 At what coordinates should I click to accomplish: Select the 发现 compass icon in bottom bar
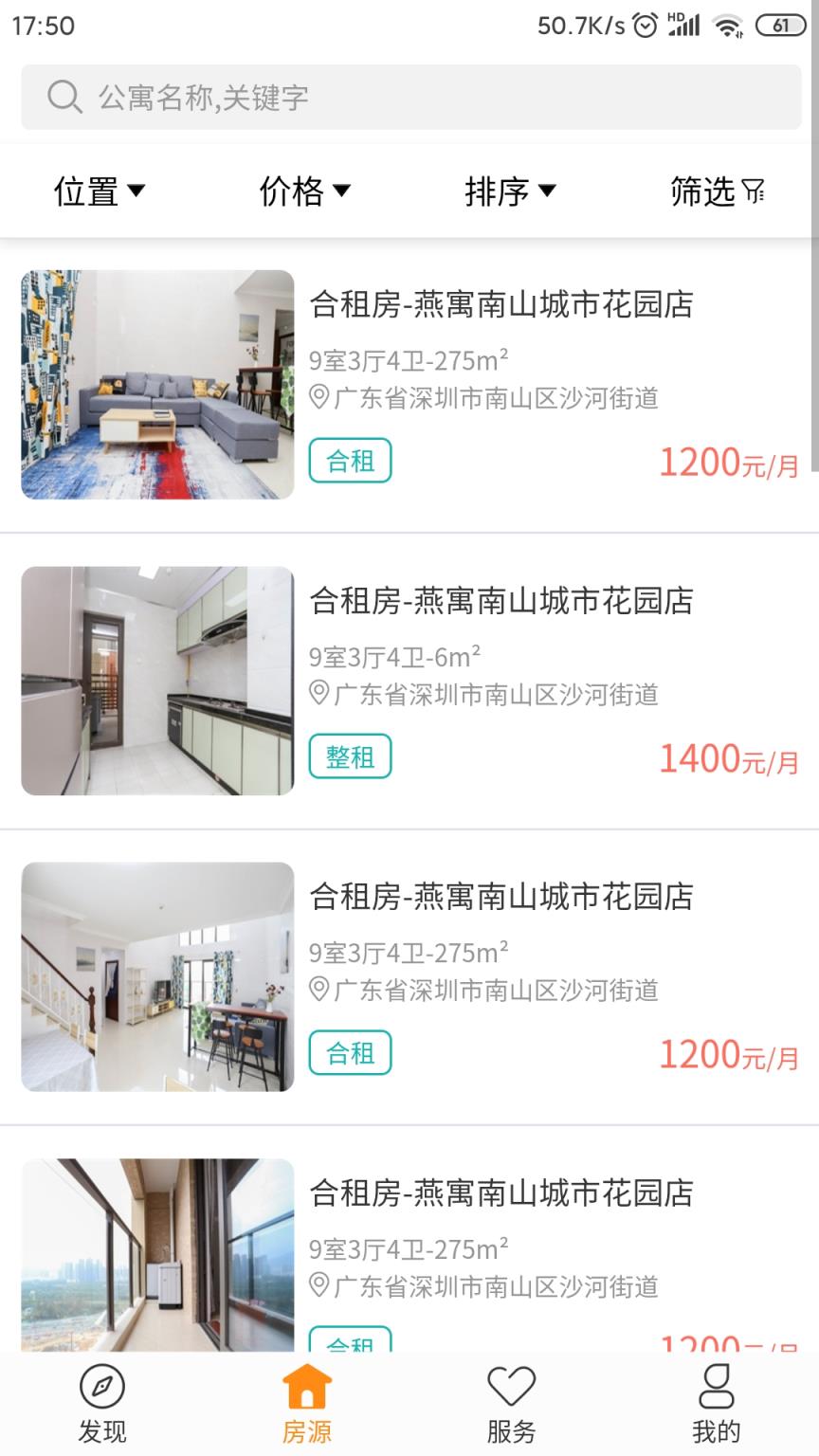pos(100,1387)
